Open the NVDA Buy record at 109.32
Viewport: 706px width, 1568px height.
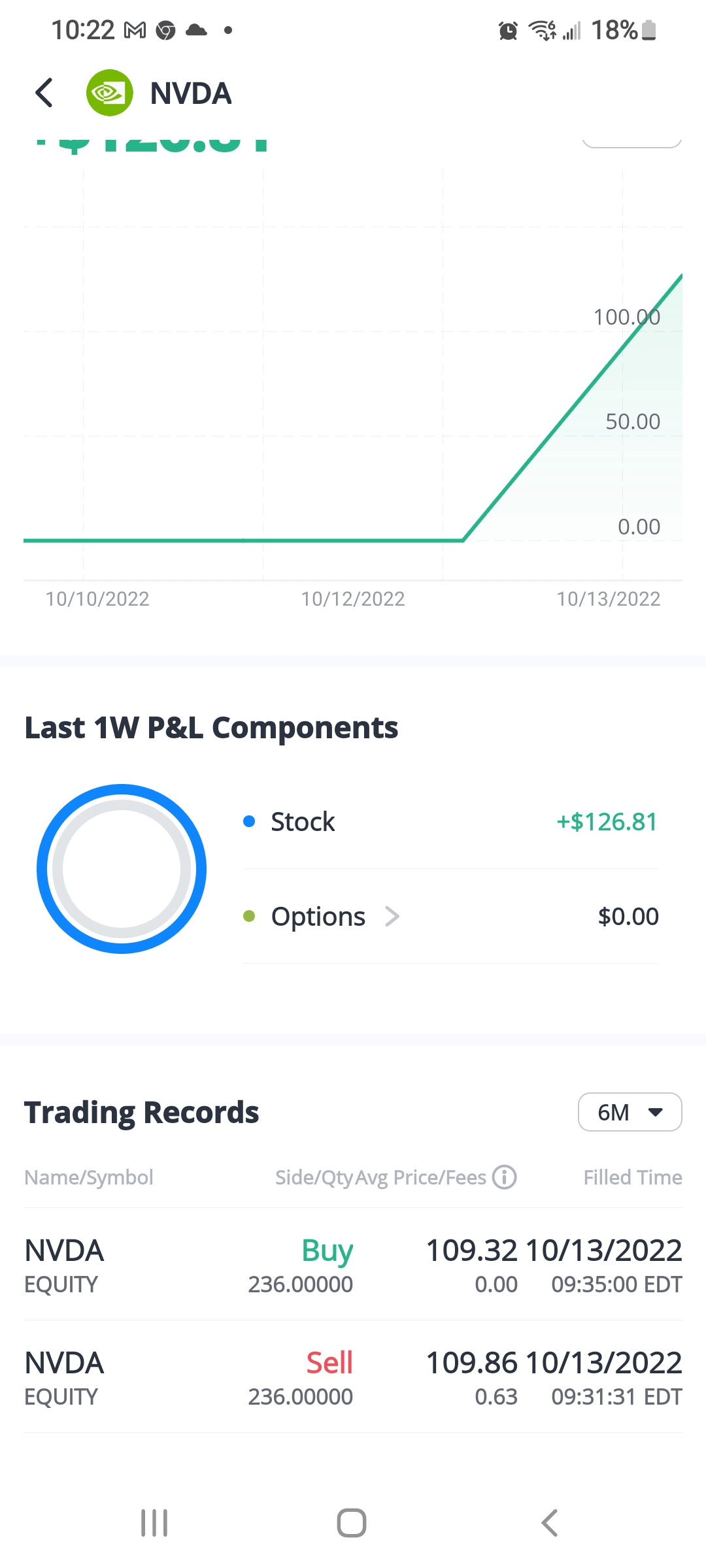coord(353,1265)
